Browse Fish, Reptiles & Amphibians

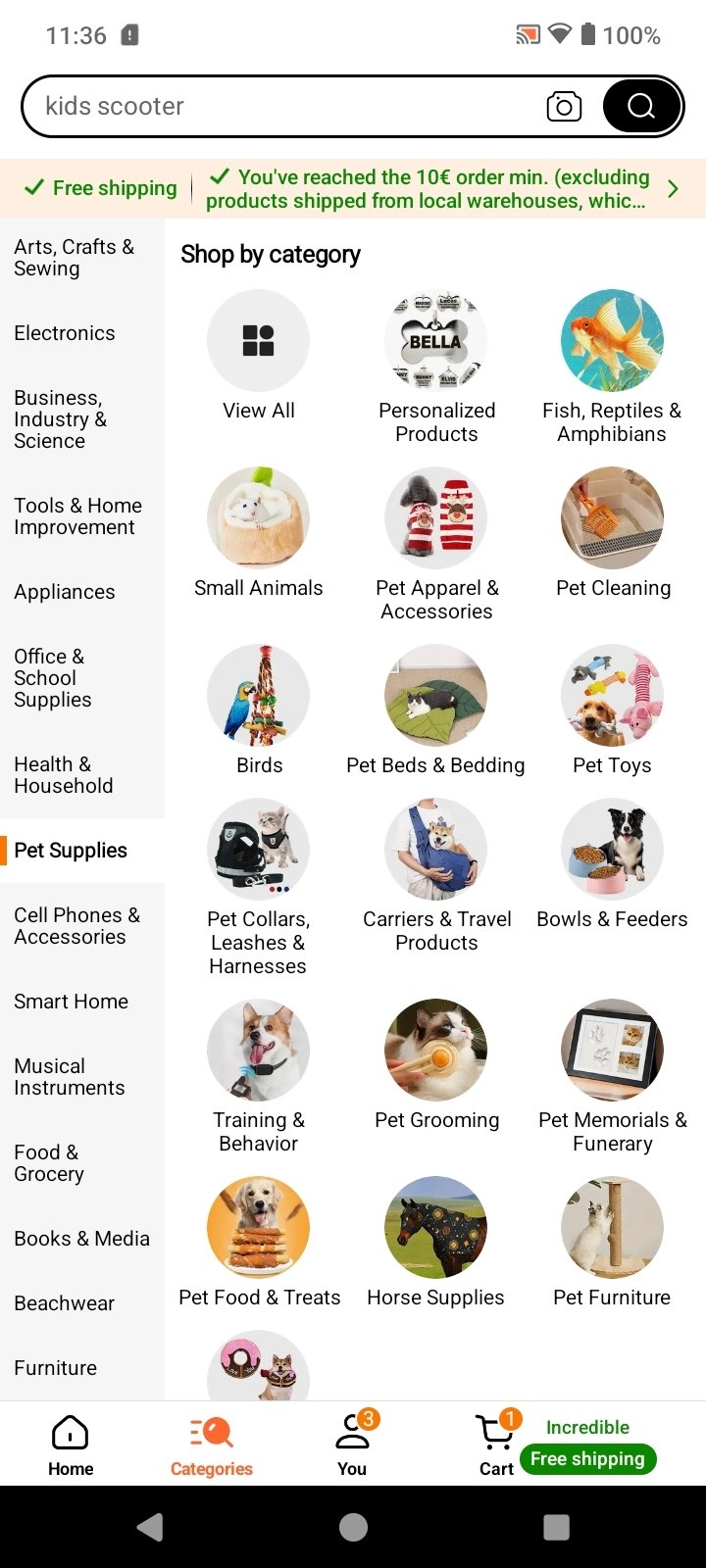tap(612, 367)
